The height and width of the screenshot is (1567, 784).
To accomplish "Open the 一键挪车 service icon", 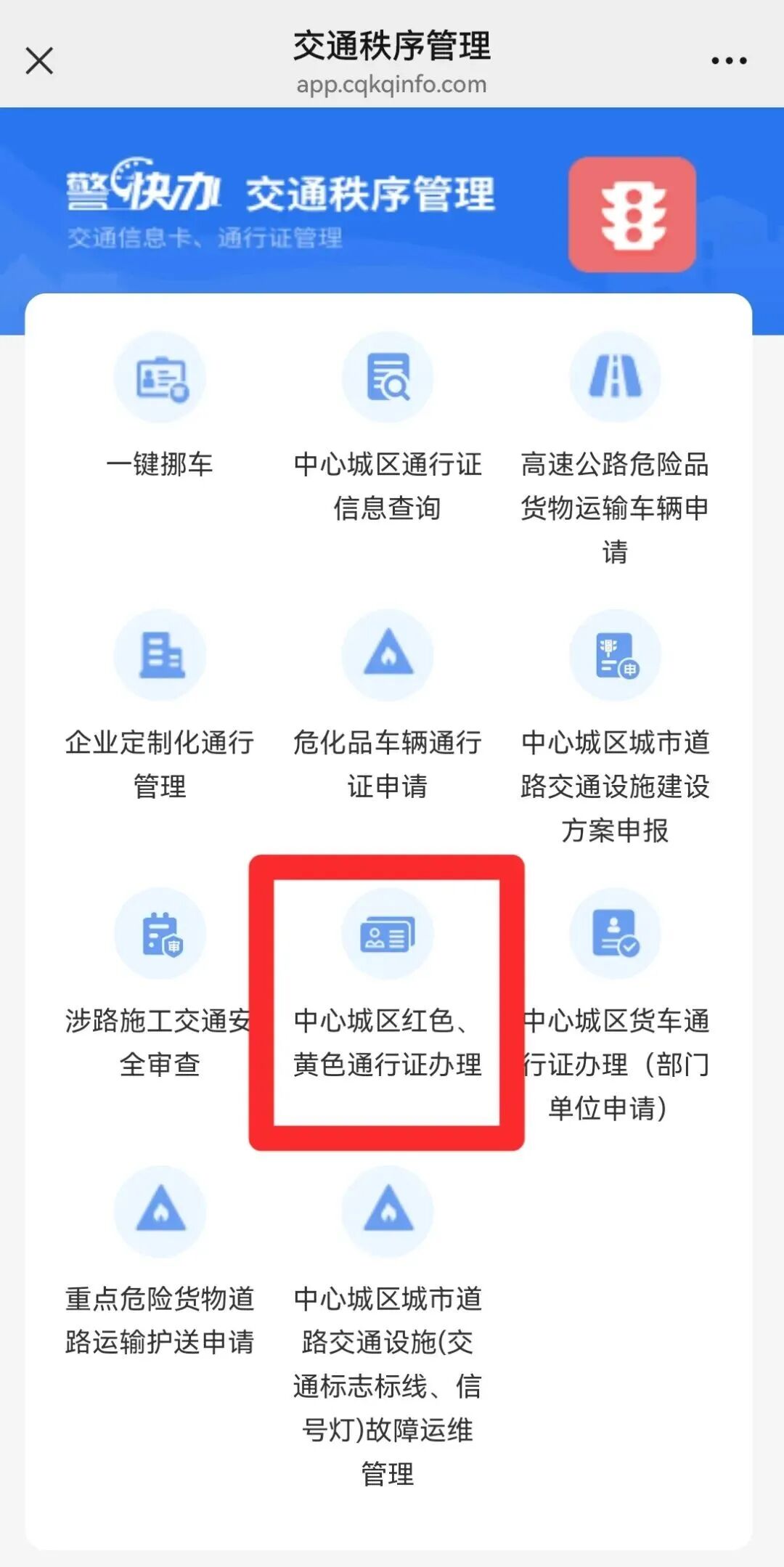I will pos(161,376).
